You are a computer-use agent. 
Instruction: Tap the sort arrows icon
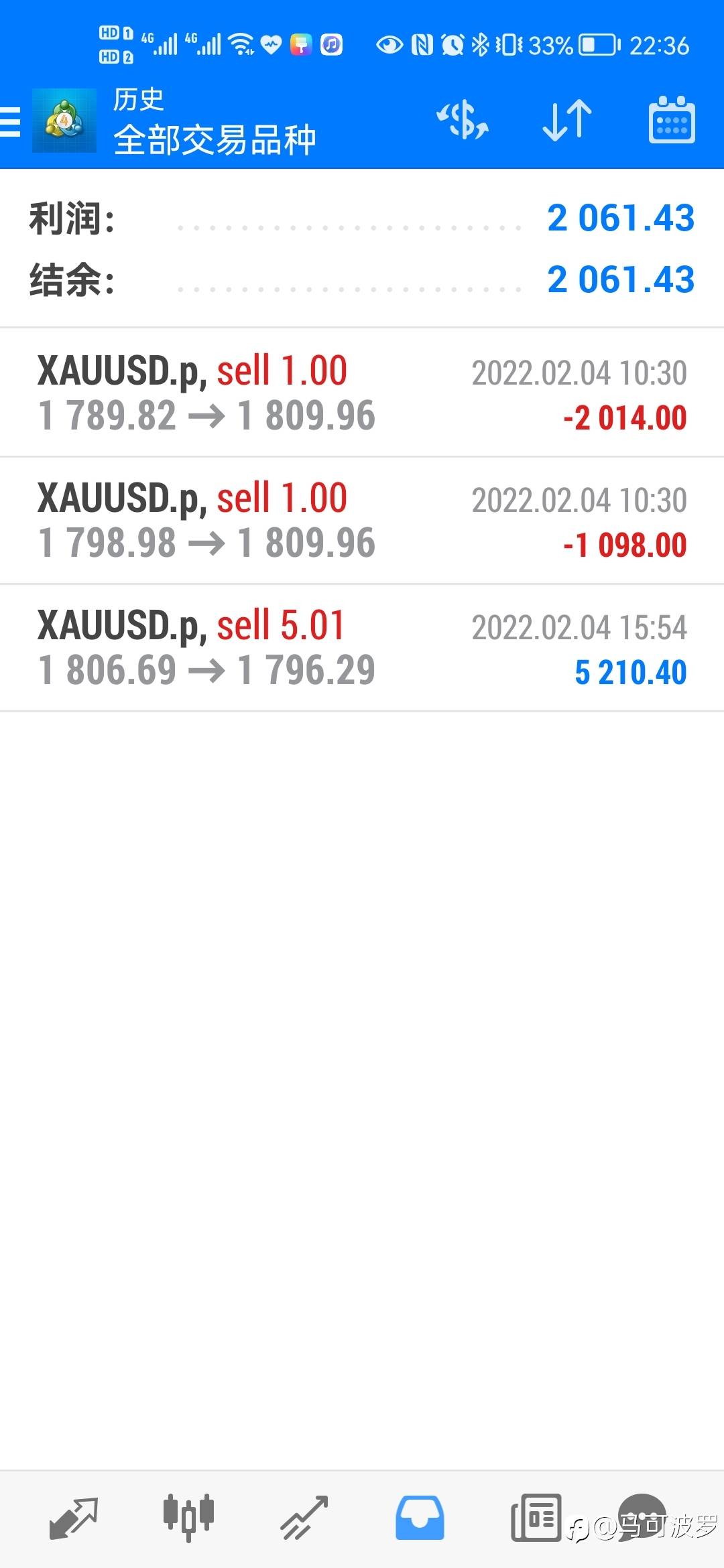pos(567,121)
